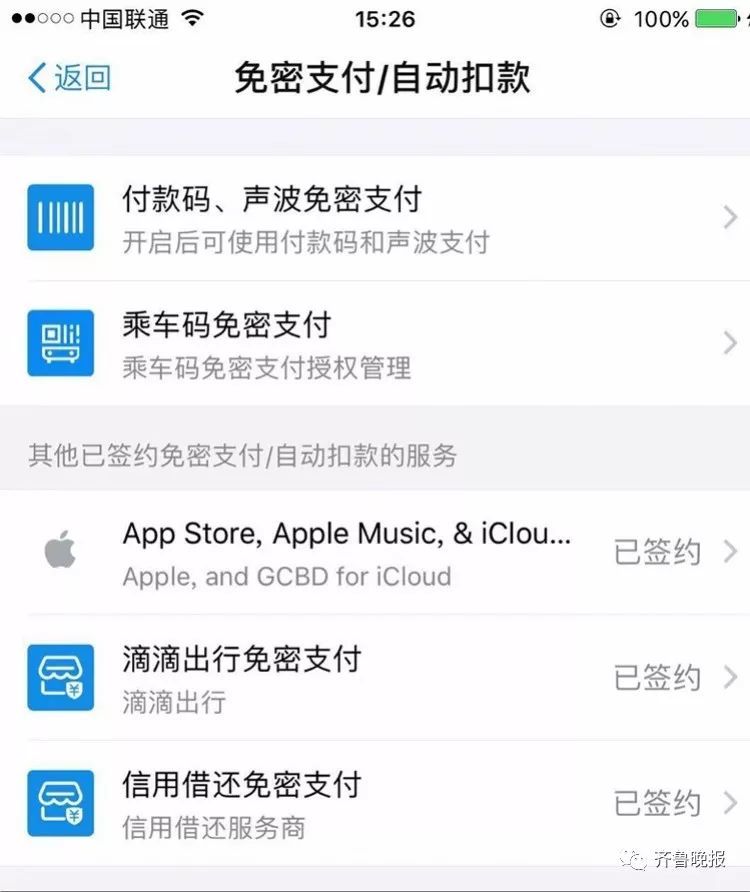The width and height of the screenshot is (750, 892).
Task: Tap the 滴滴出行 service store icon
Action: [x=61, y=677]
